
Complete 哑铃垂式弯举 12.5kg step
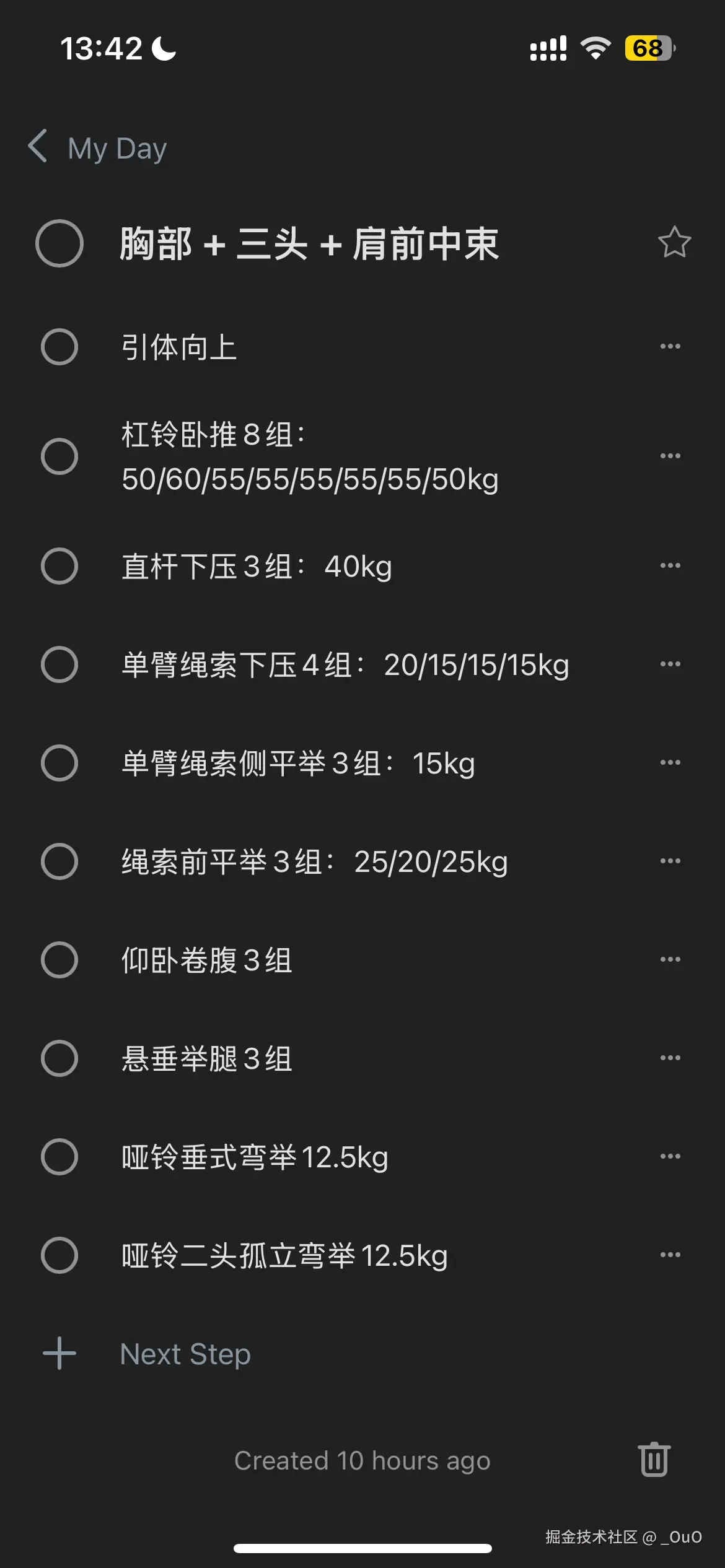pos(60,1156)
